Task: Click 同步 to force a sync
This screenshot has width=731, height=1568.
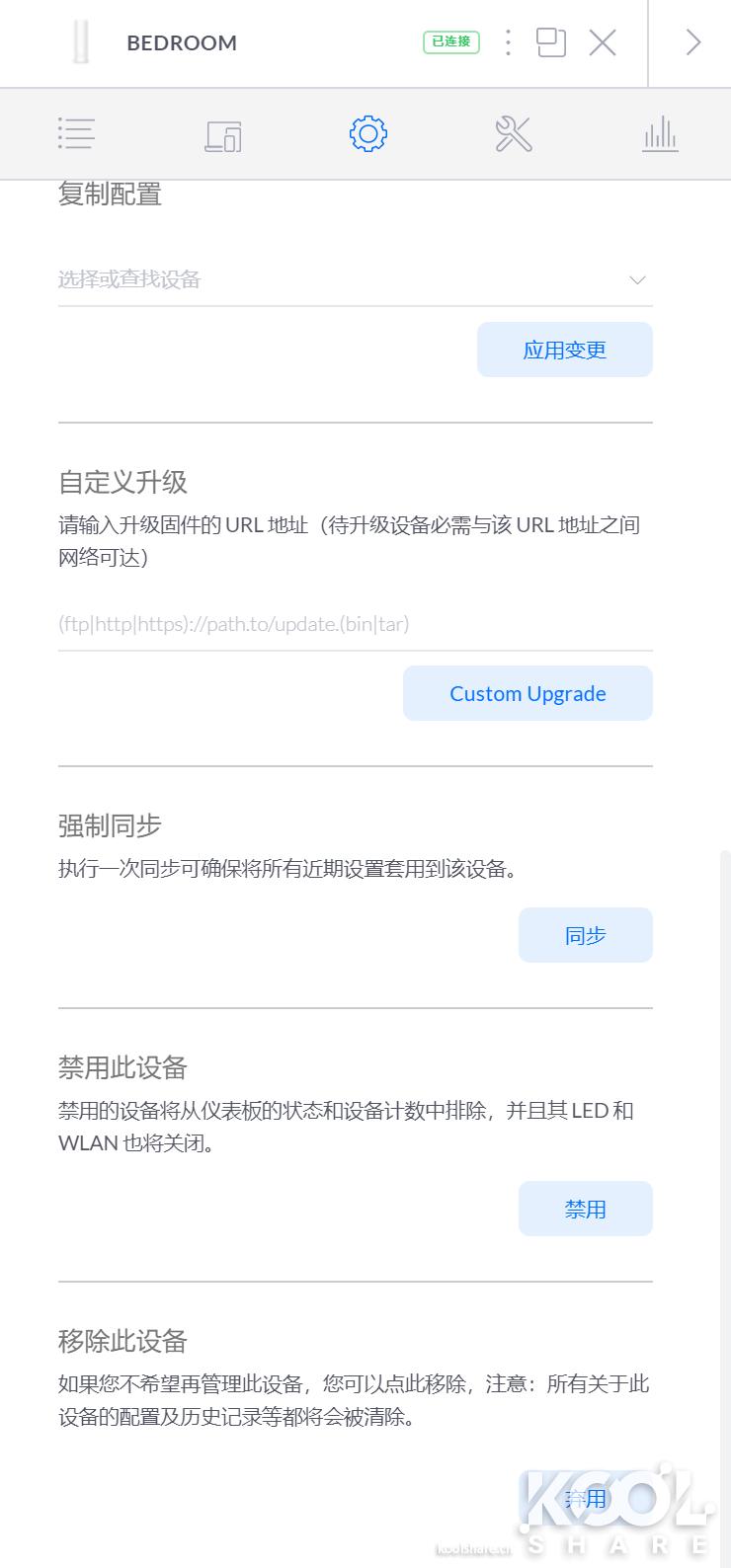Action: tap(585, 934)
